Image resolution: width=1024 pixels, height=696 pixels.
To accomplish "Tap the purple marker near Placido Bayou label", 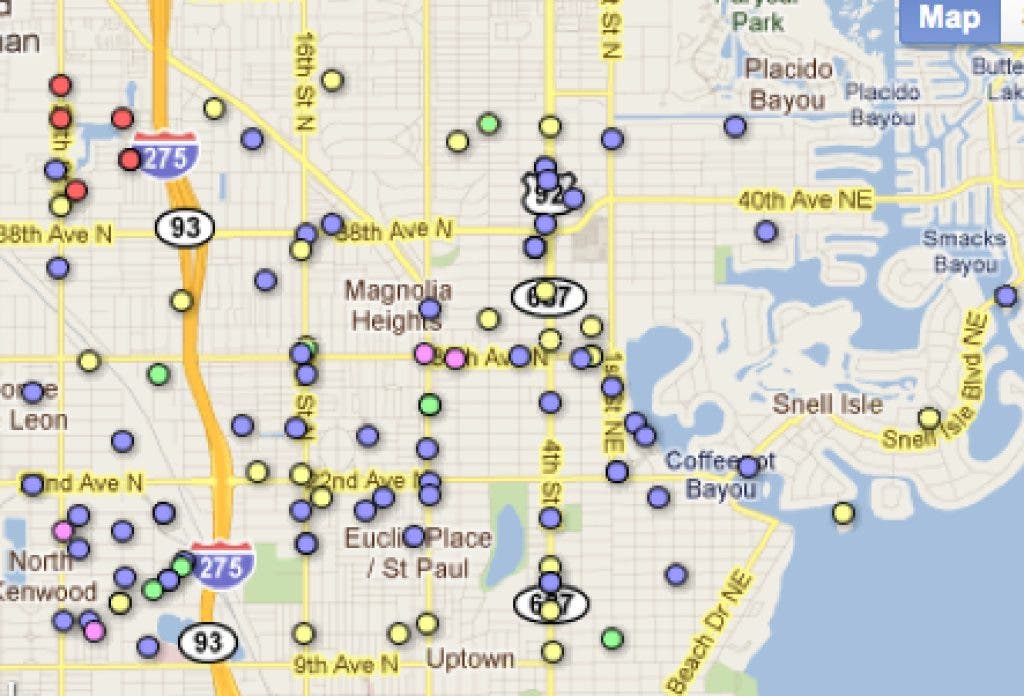I will [x=735, y=126].
